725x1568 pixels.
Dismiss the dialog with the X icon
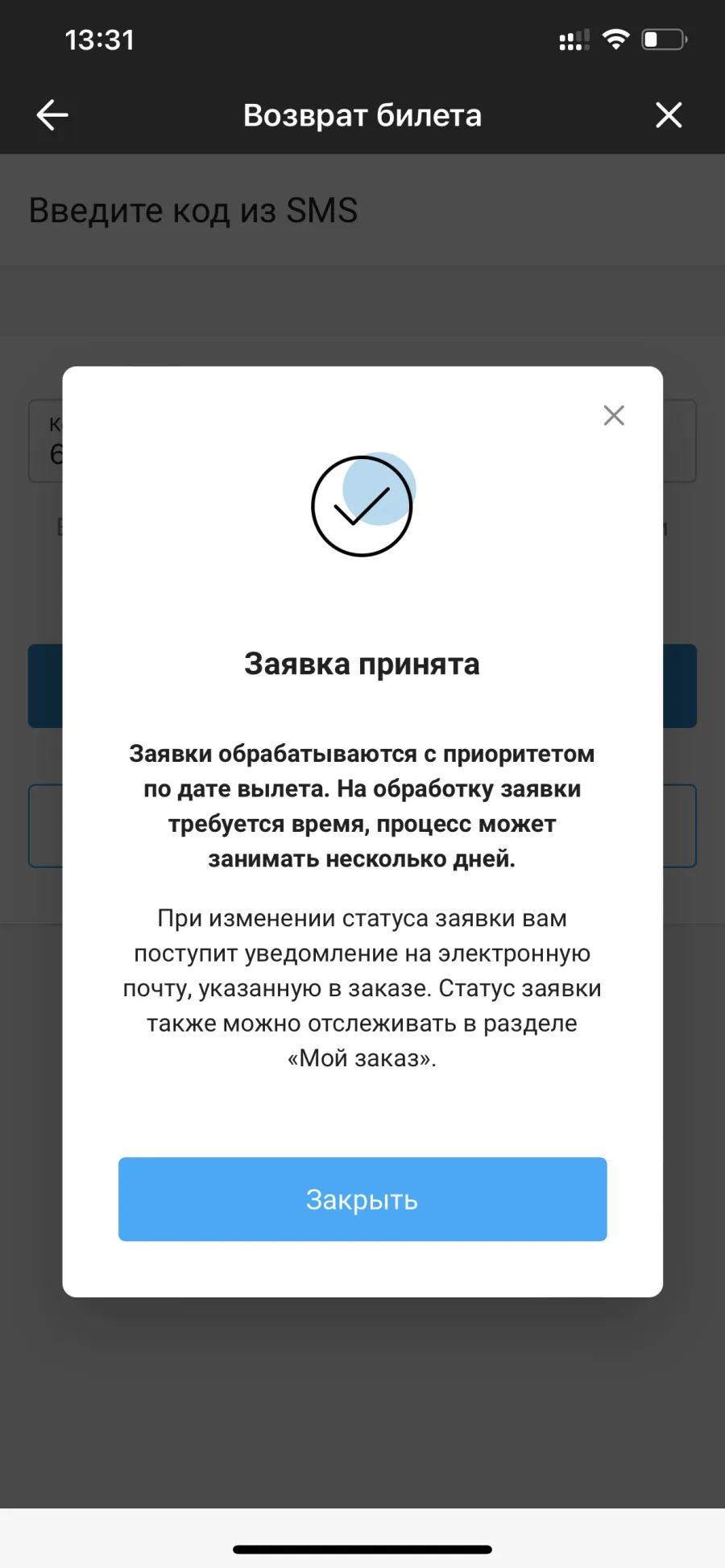[614, 416]
